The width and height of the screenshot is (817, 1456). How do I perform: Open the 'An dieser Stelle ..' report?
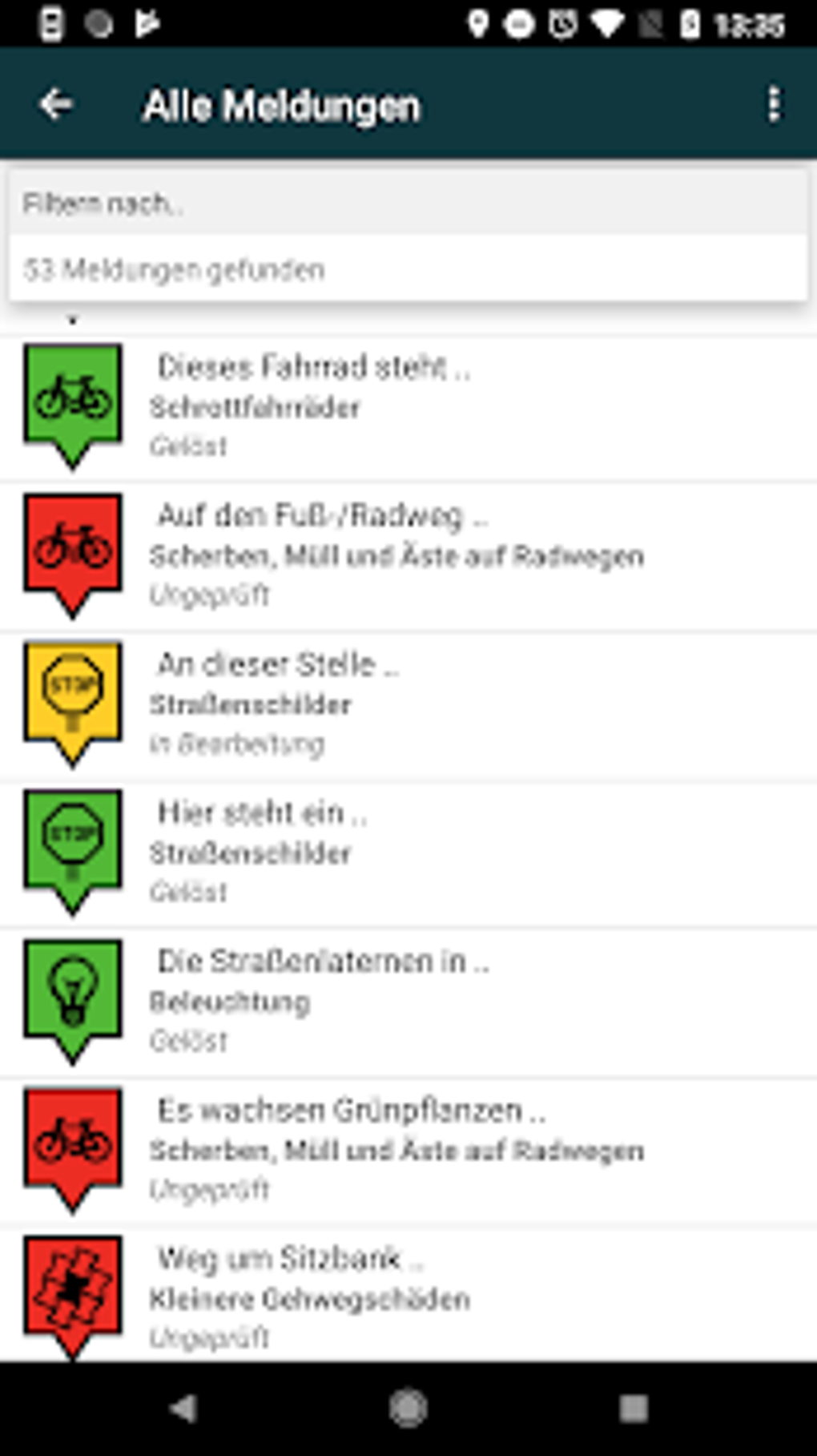click(408, 705)
